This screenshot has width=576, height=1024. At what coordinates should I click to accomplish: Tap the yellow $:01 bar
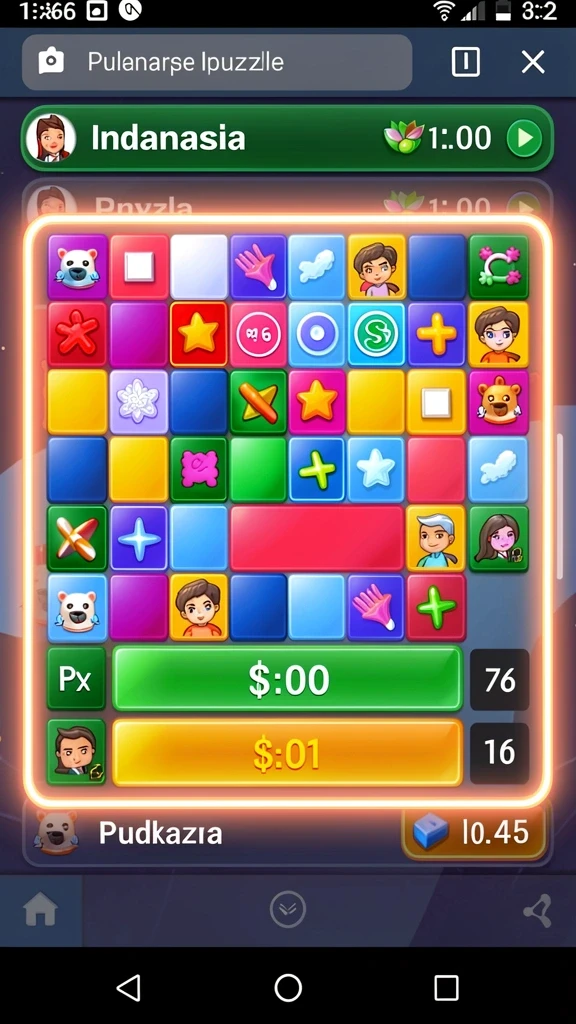pos(287,753)
